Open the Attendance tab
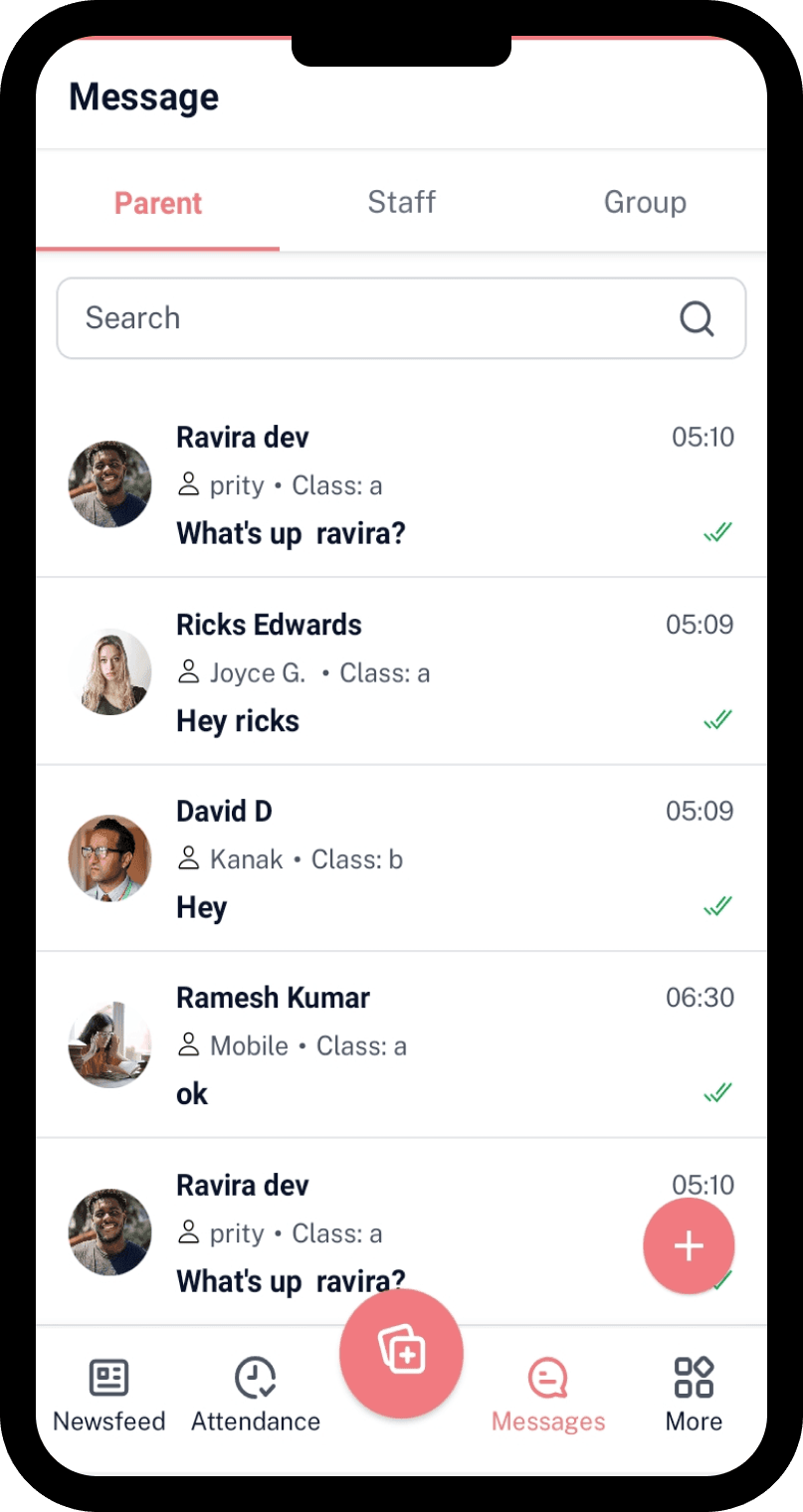 coord(256,1395)
